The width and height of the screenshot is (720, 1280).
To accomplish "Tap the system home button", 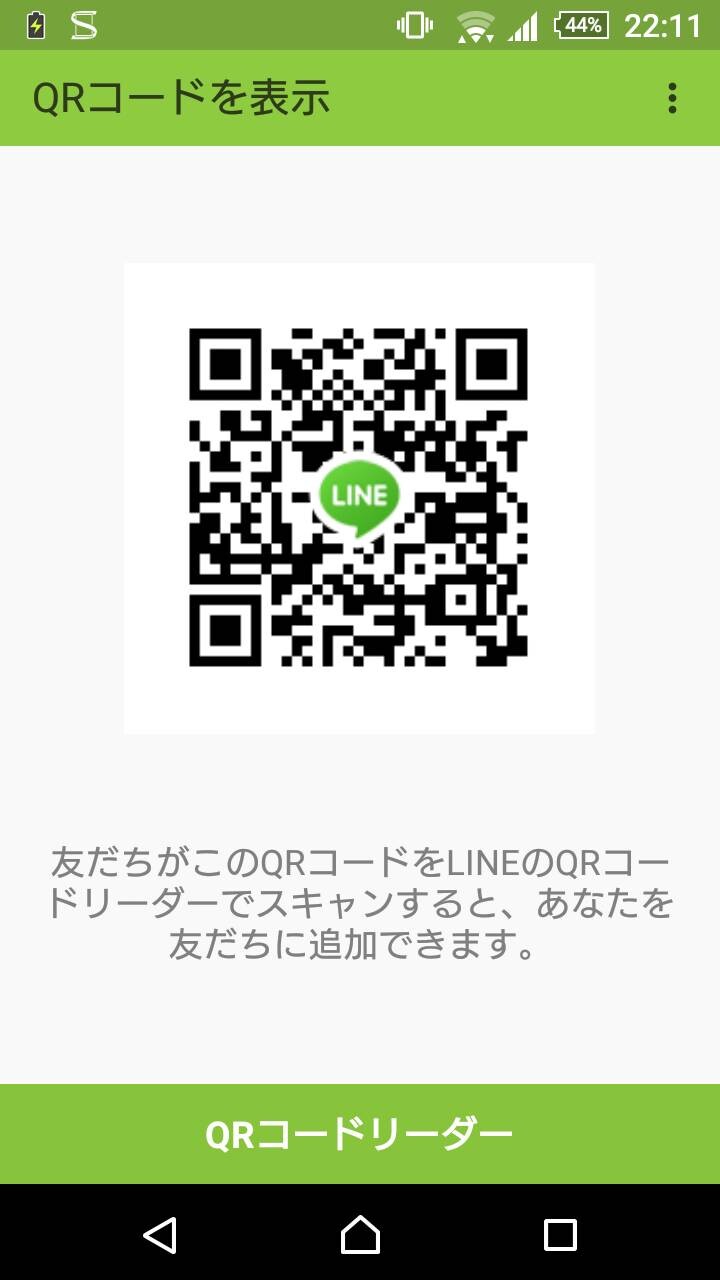I will (360, 1234).
